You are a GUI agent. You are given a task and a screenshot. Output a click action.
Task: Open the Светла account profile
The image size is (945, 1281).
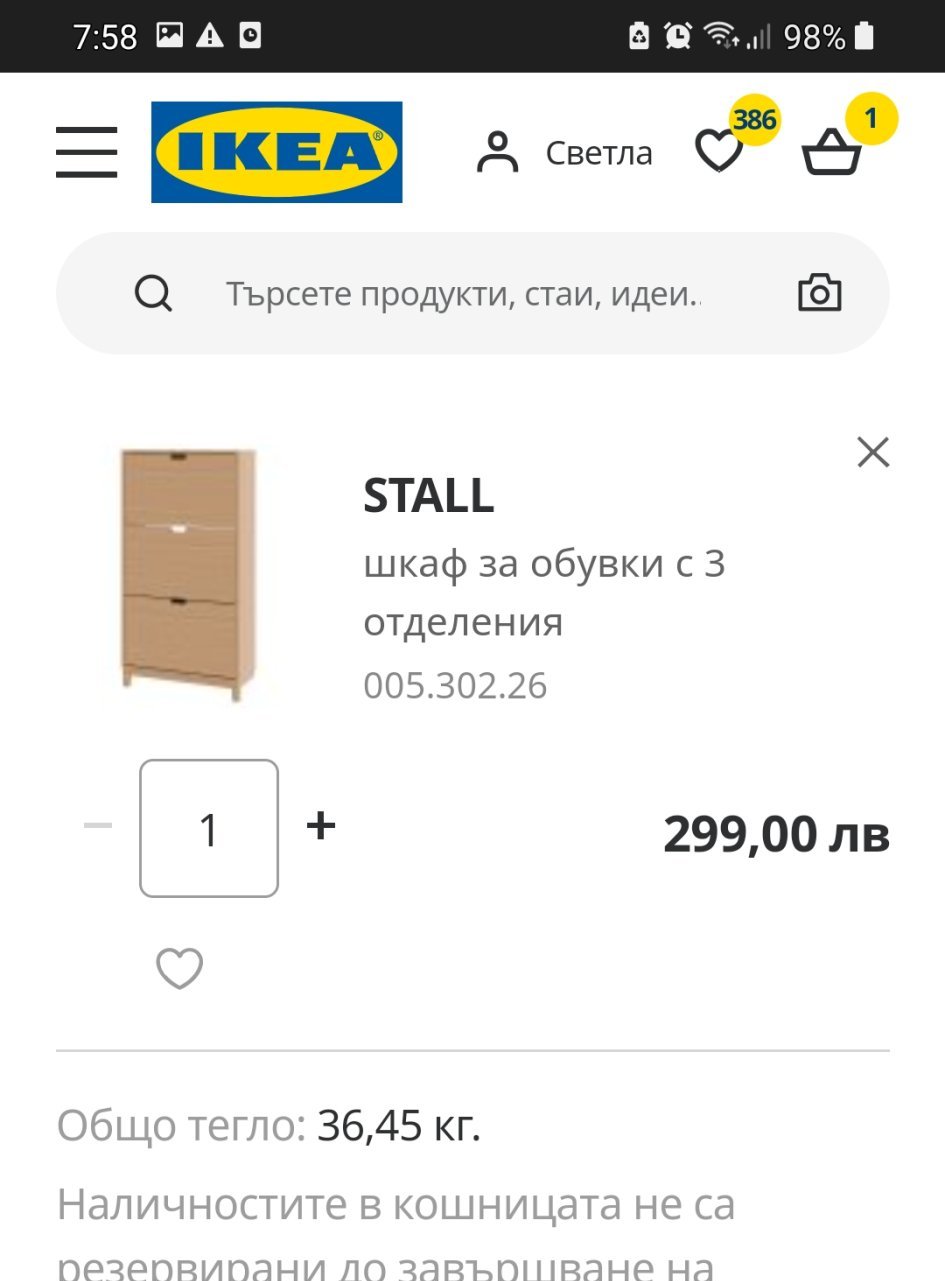[x=565, y=153]
